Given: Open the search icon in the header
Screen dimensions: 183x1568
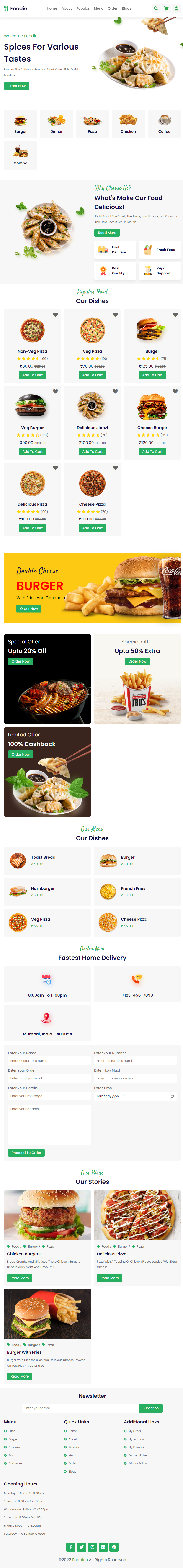Looking at the screenshot, I should coord(156,8).
